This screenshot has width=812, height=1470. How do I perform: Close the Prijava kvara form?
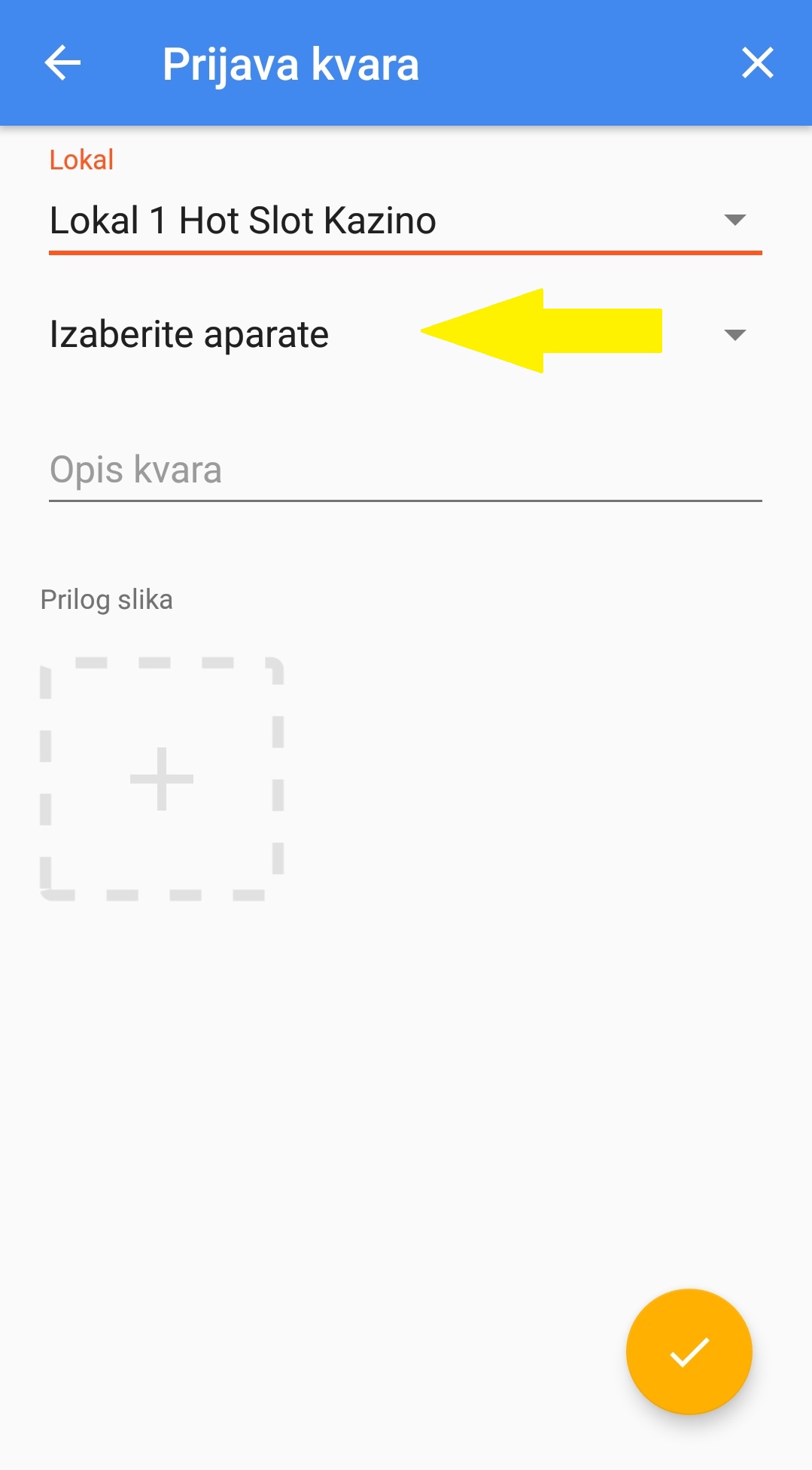757,62
